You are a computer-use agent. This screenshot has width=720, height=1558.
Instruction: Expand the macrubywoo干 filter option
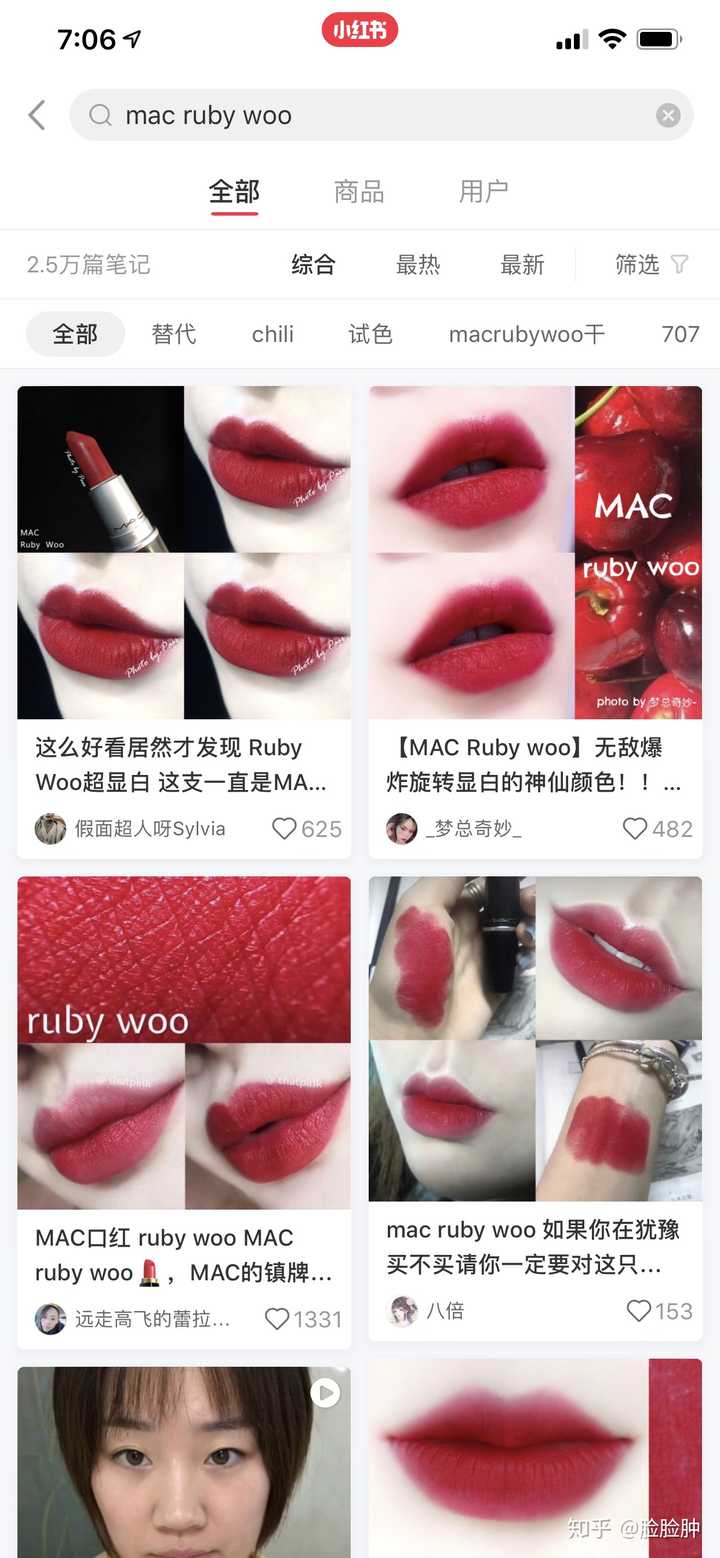[x=527, y=334]
